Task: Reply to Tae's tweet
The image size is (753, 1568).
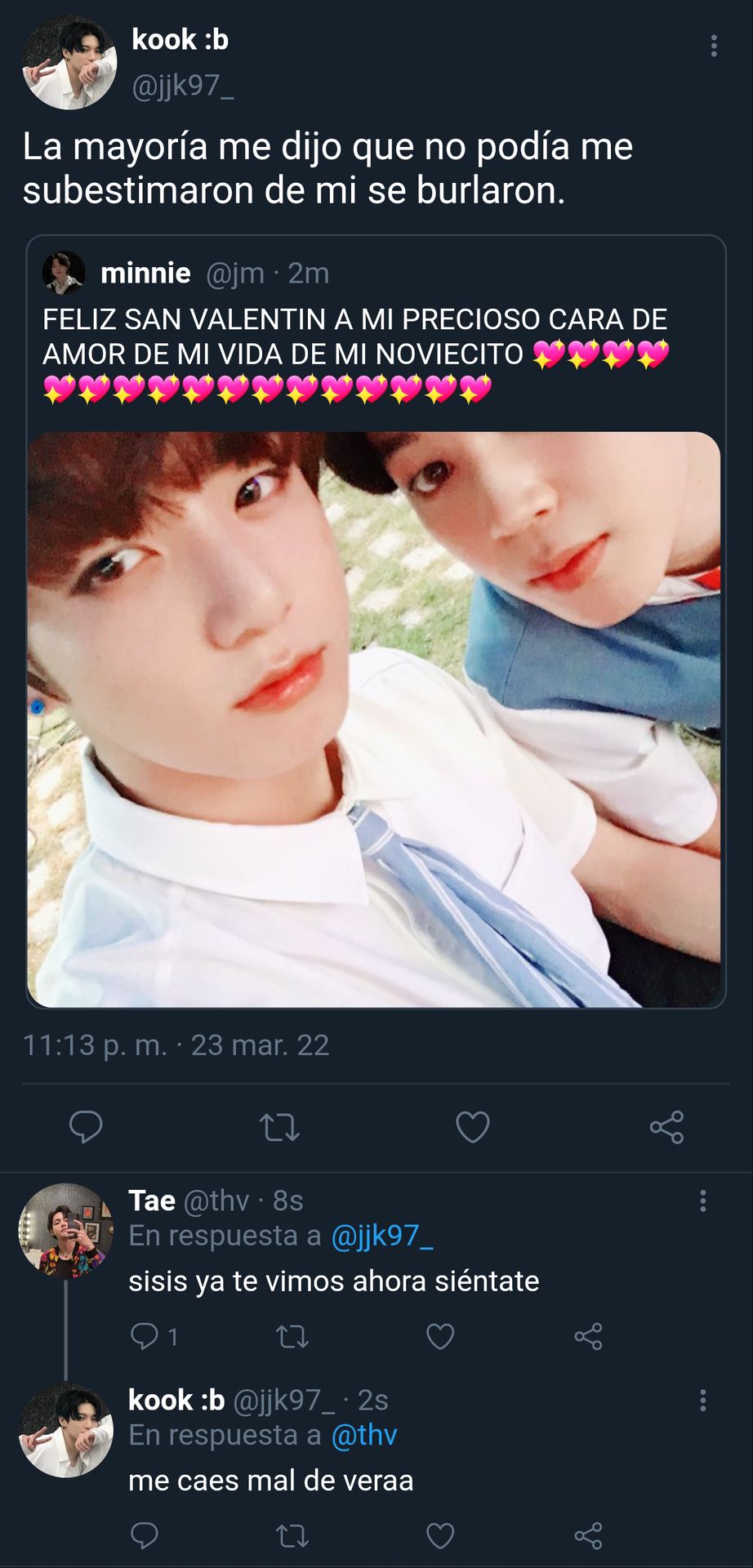Action: coord(145,1337)
